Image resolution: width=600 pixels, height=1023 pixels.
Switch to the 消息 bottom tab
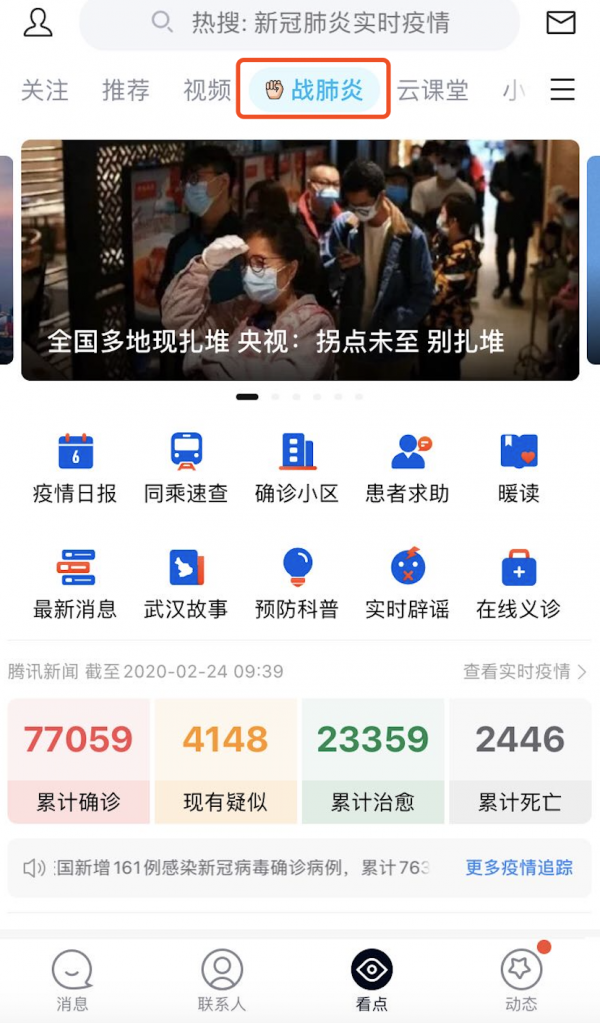click(x=72, y=980)
